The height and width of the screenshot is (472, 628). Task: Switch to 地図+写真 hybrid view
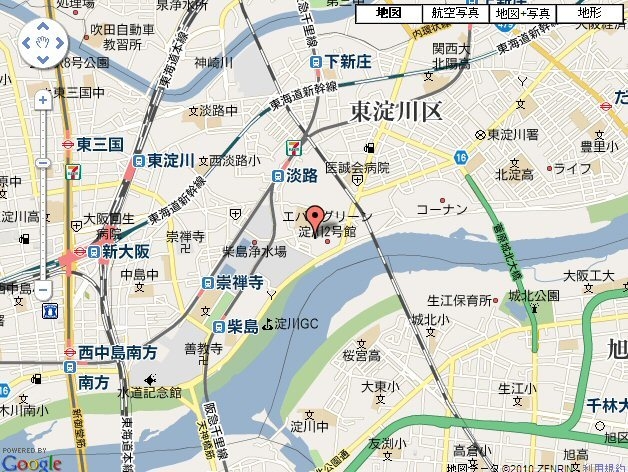tap(522, 14)
